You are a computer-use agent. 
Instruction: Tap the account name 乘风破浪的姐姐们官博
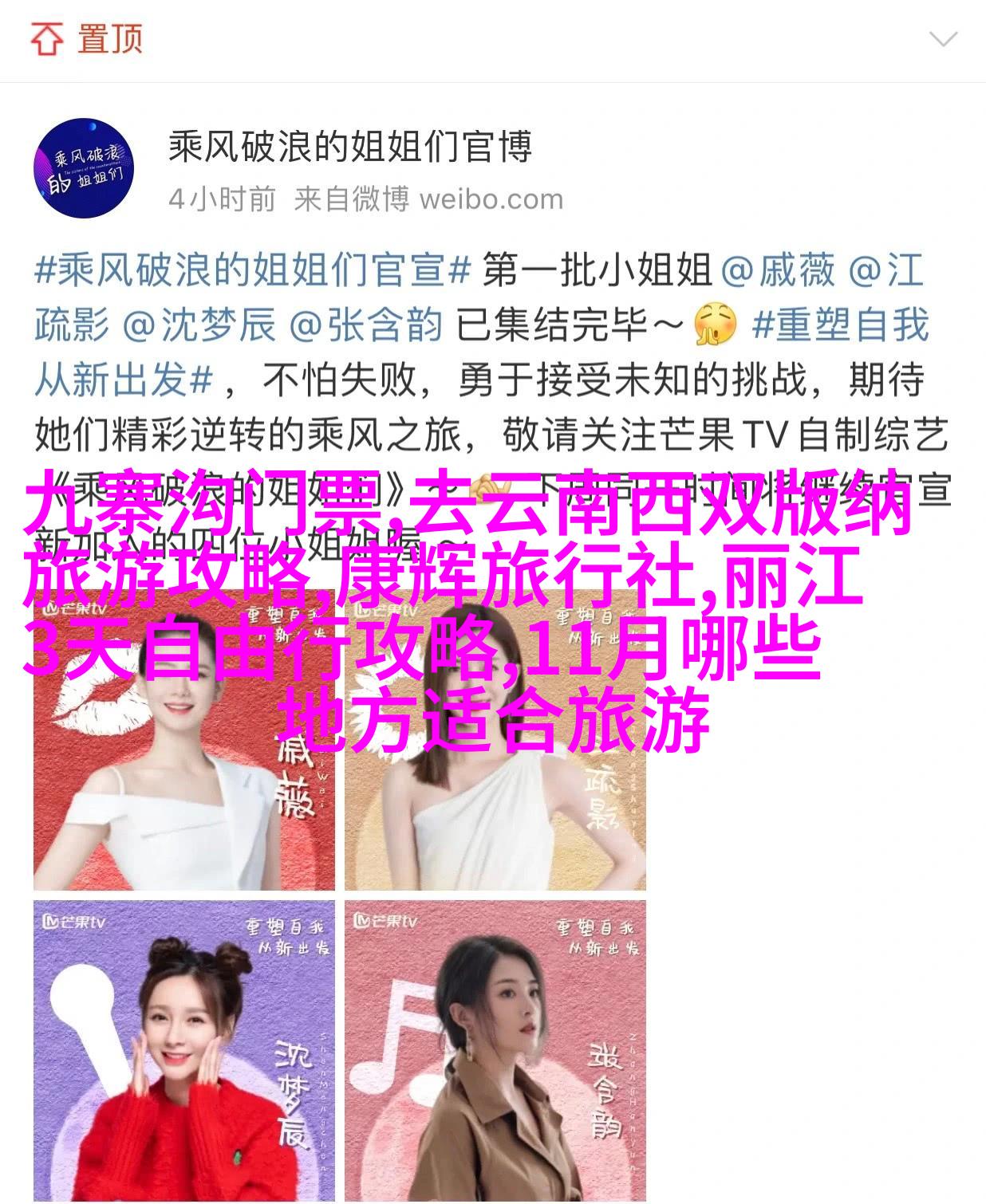349,148
